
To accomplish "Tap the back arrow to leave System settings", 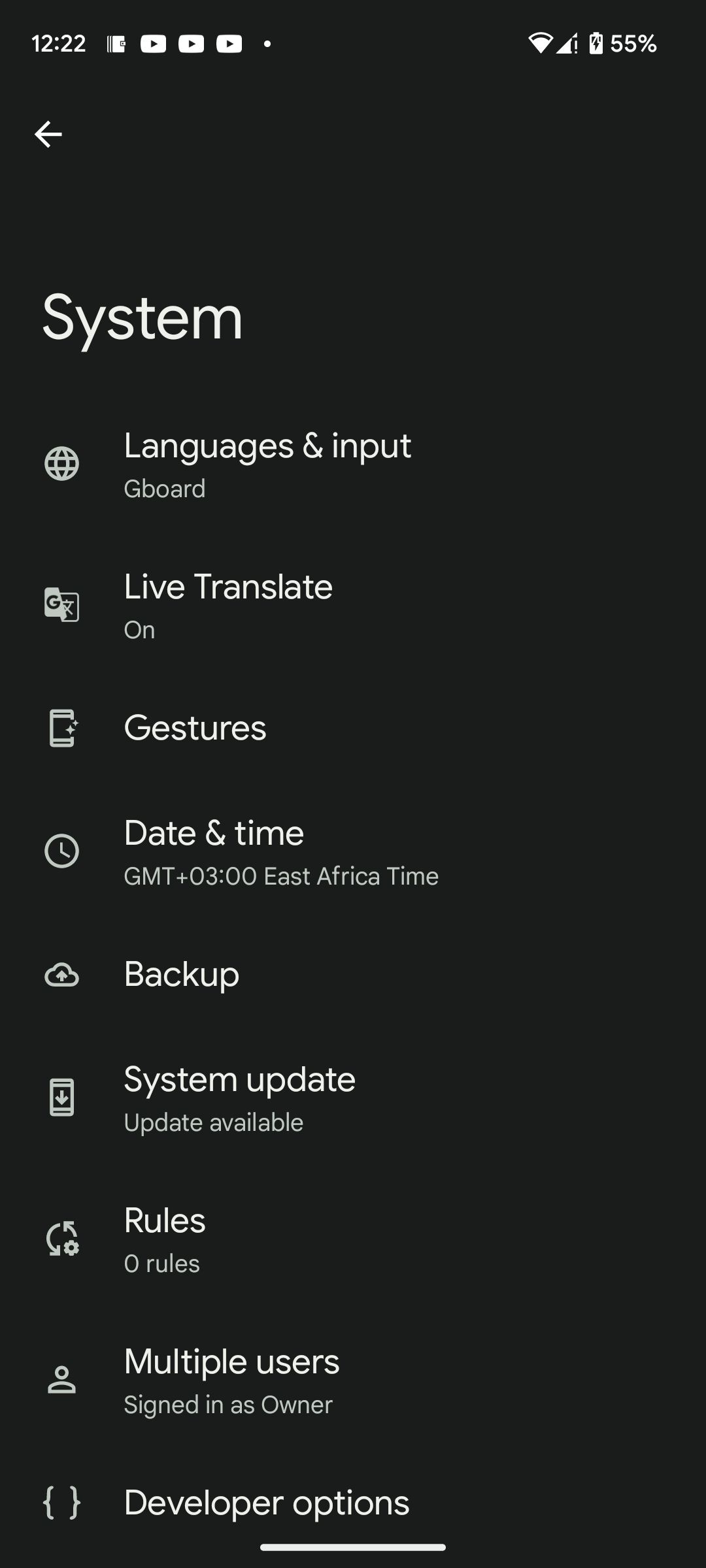I will click(48, 133).
